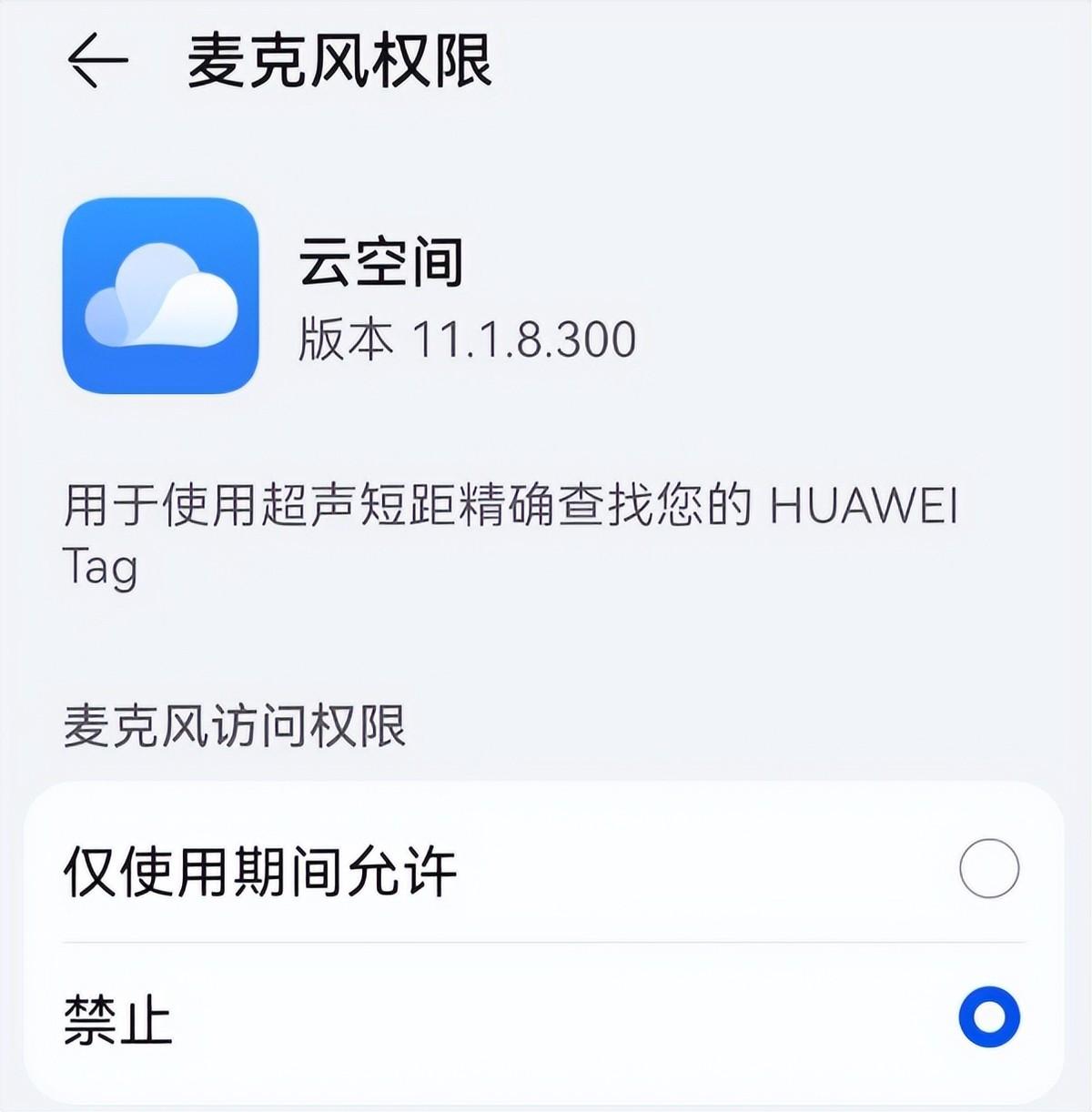Select the 禁止 option

(988, 1016)
